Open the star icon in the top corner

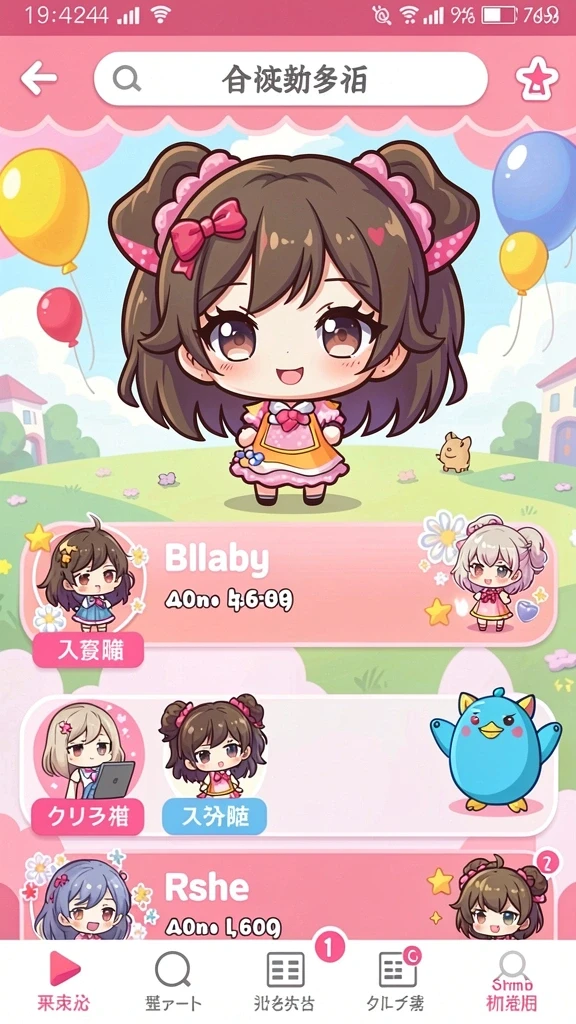537,79
